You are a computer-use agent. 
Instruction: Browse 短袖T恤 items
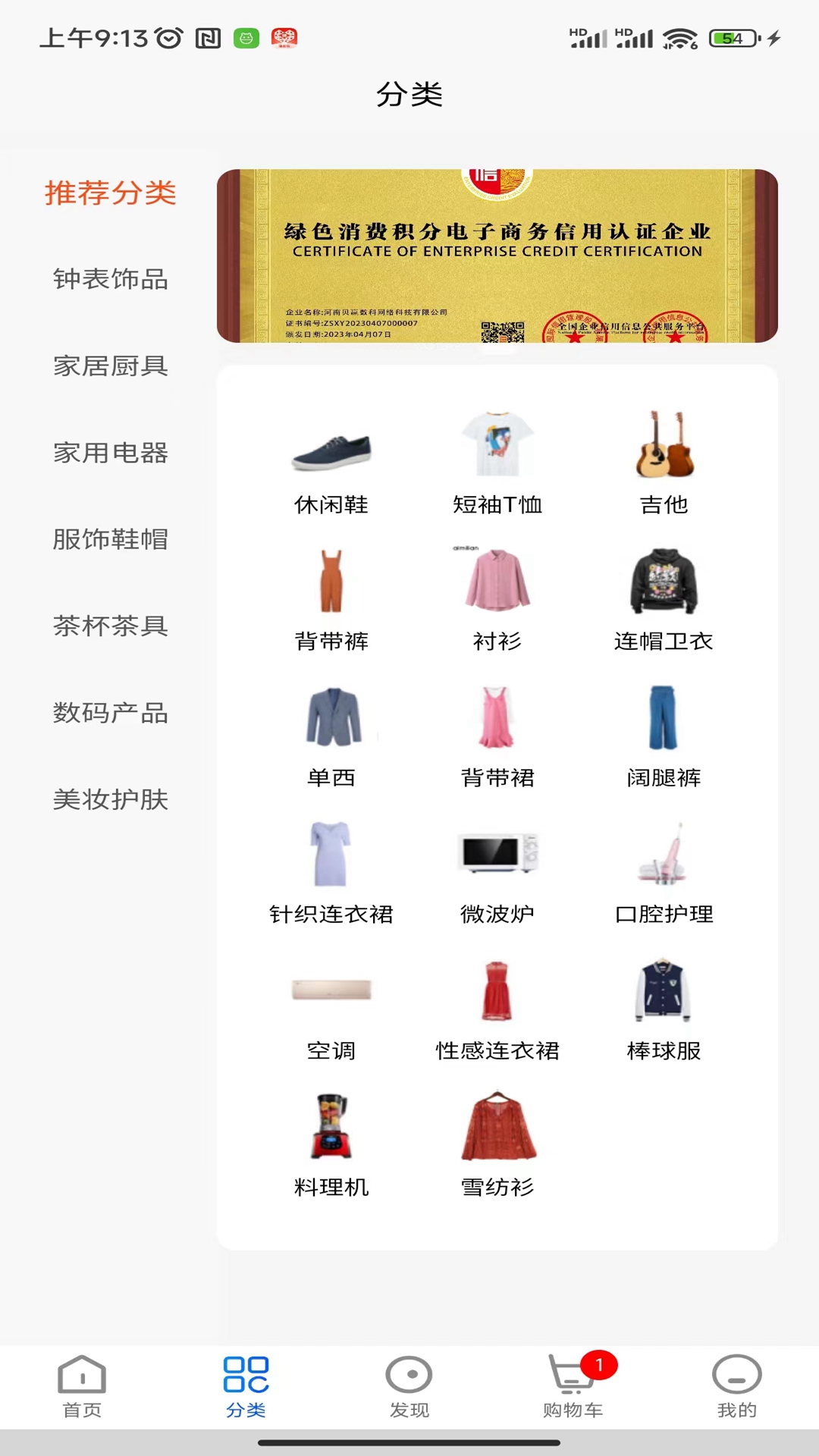click(497, 463)
